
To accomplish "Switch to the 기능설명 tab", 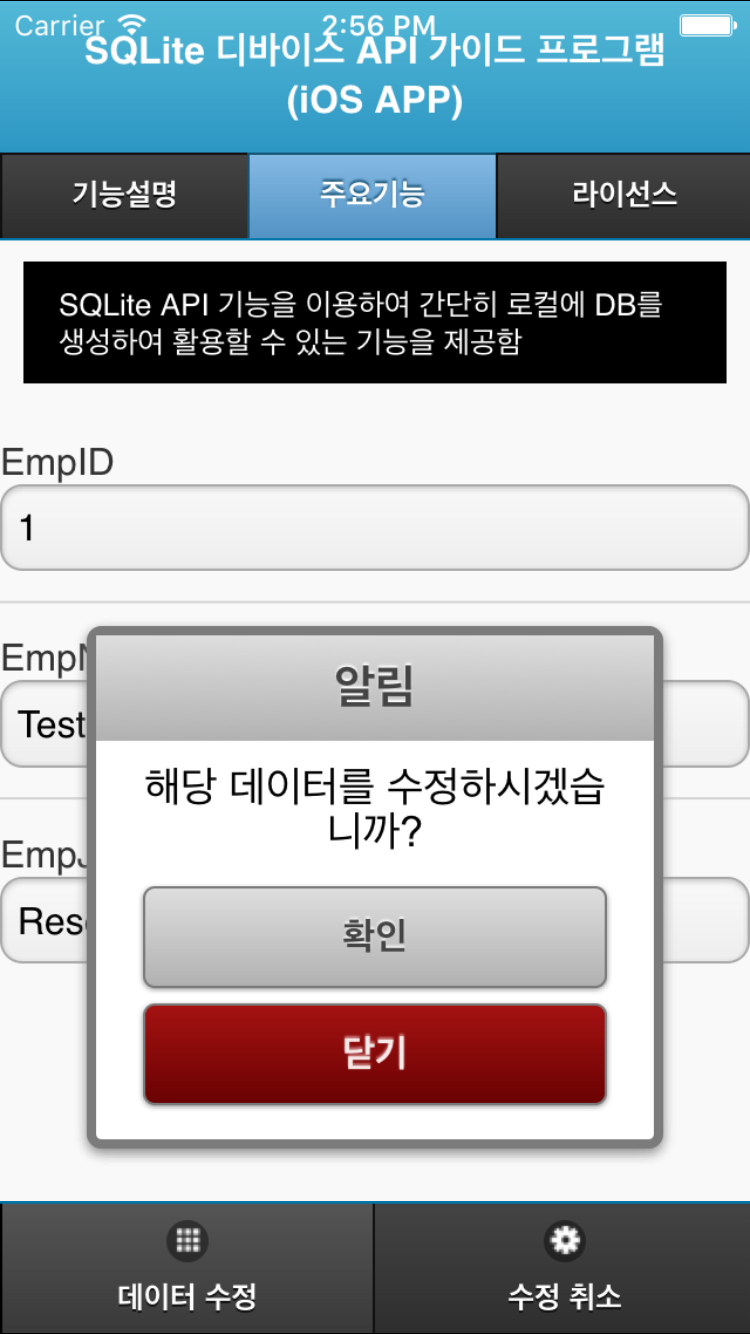I will pos(124,195).
